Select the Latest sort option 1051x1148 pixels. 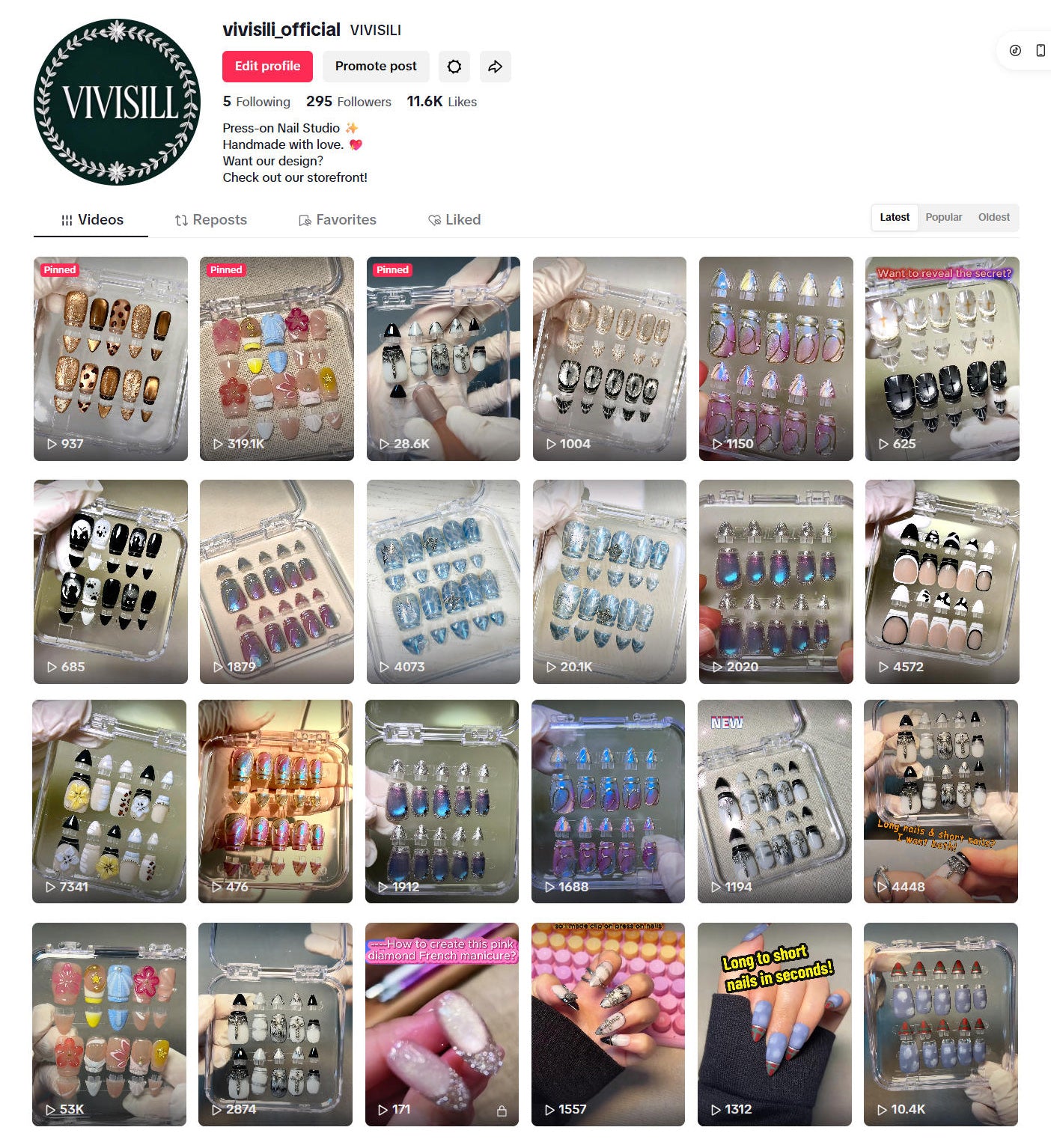coord(894,217)
